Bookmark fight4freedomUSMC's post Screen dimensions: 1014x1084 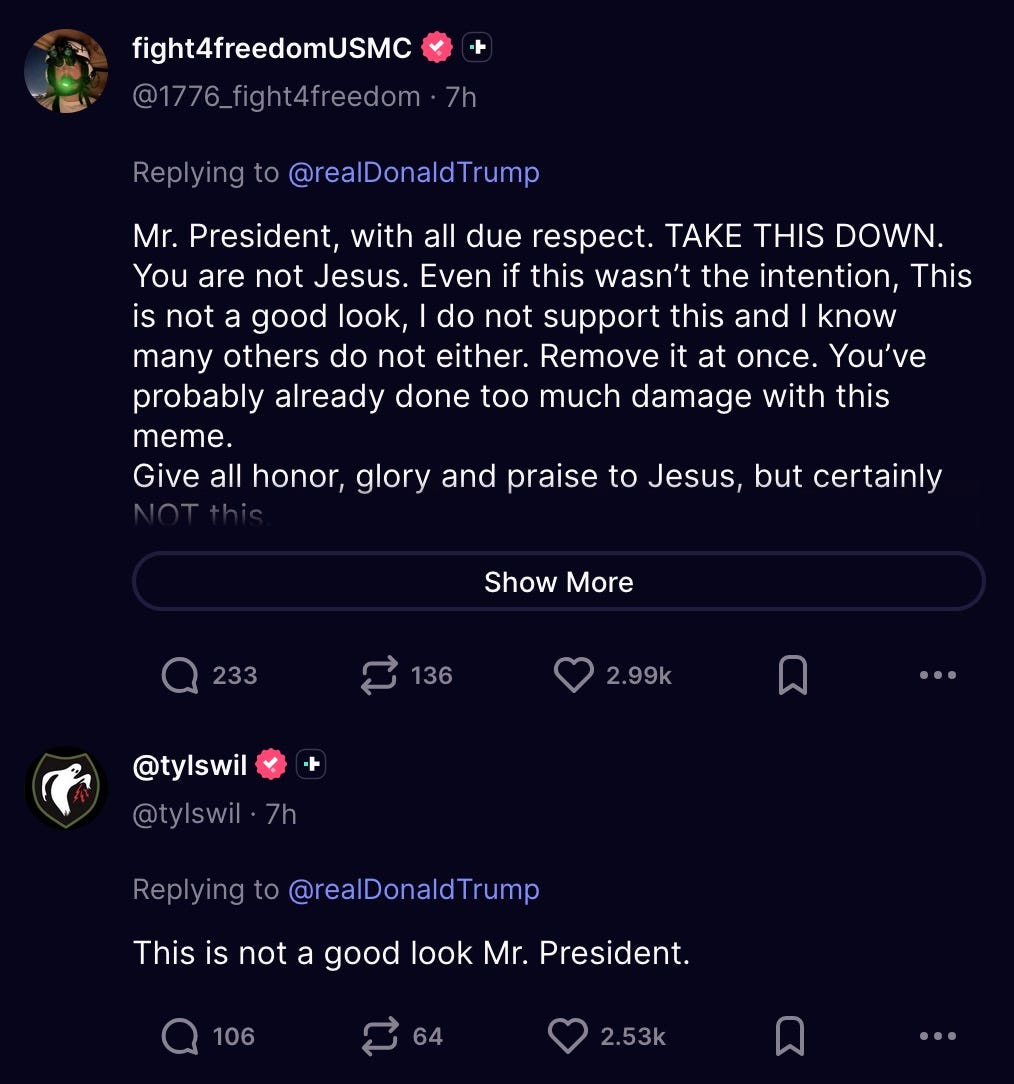click(792, 676)
